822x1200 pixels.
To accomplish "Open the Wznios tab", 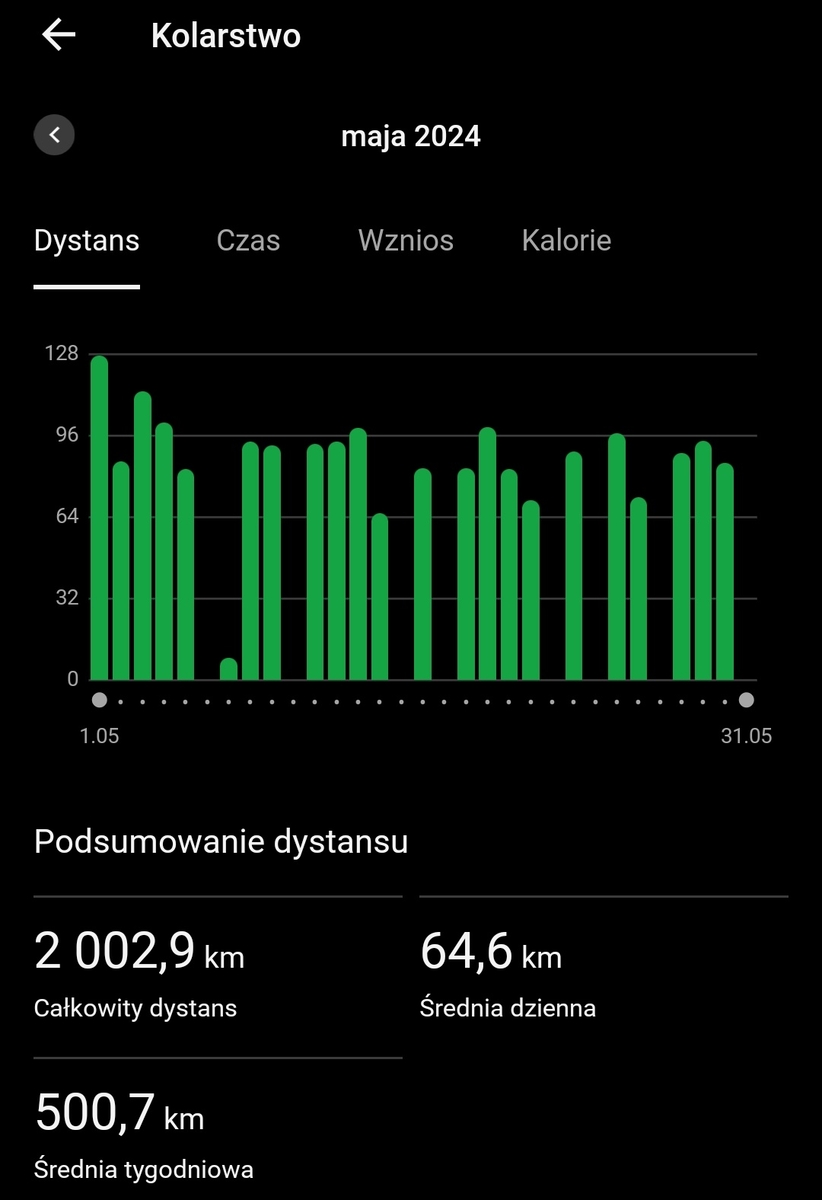I will pyautogui.click(x=405, y=241).
